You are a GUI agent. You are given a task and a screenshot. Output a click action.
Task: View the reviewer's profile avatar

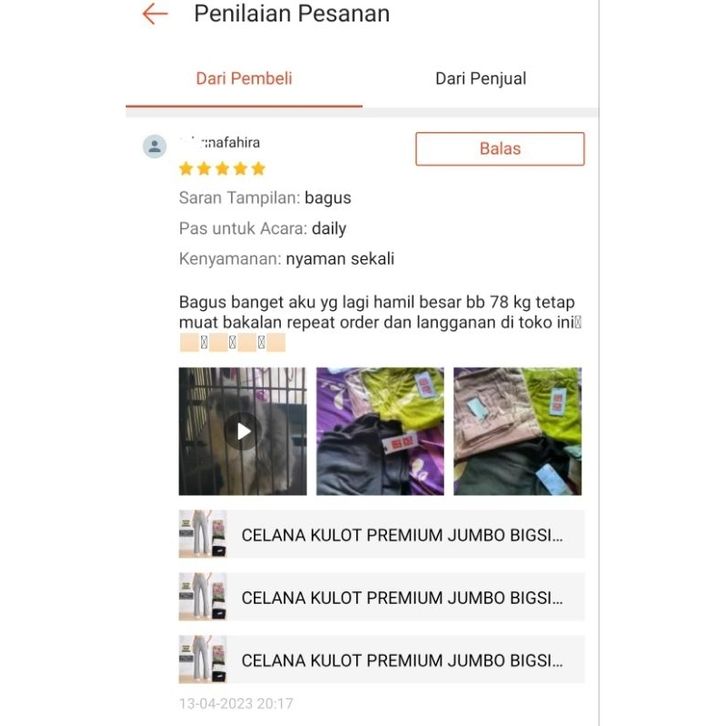[x=155, y=147]
